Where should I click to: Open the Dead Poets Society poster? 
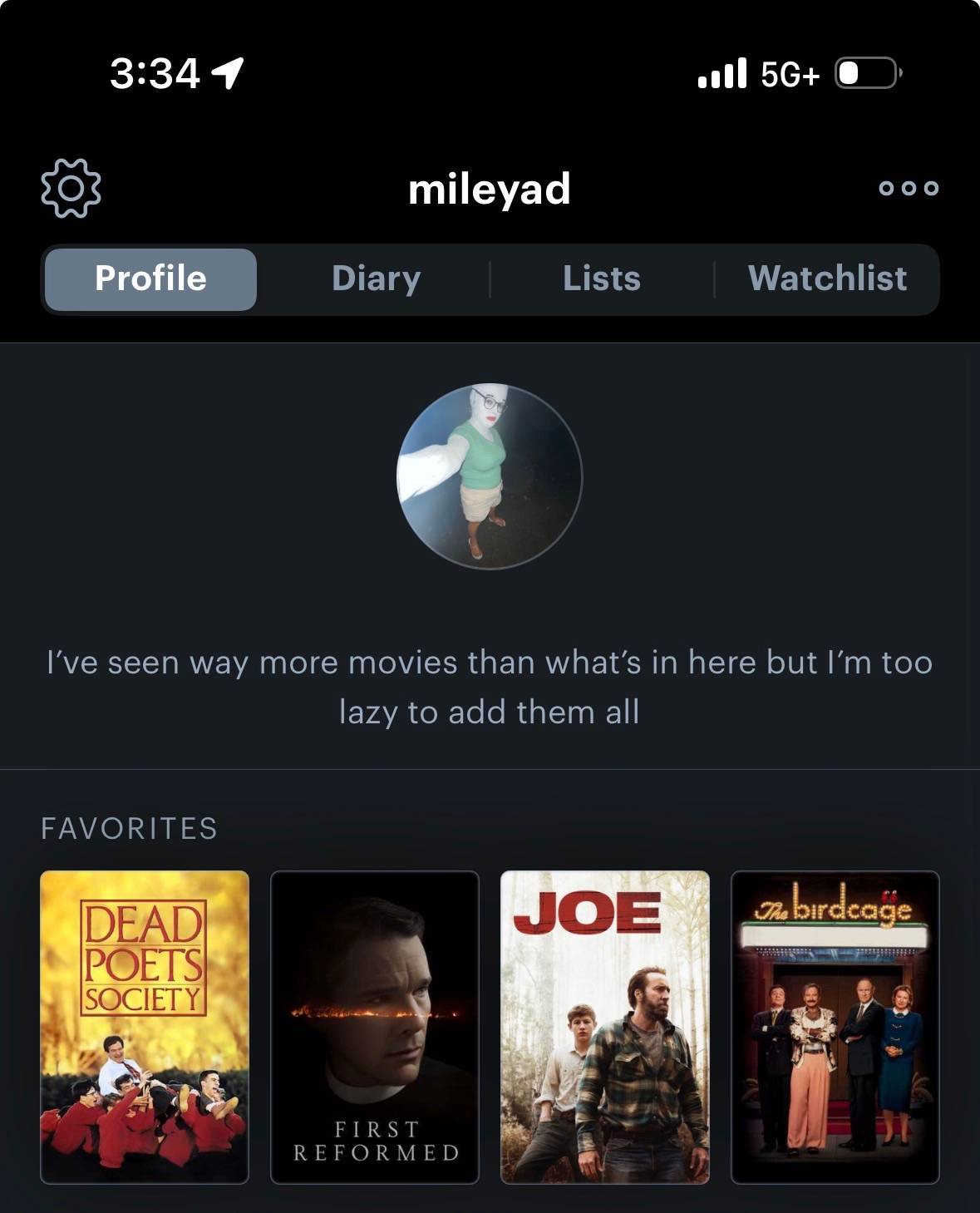point(145,1027)
